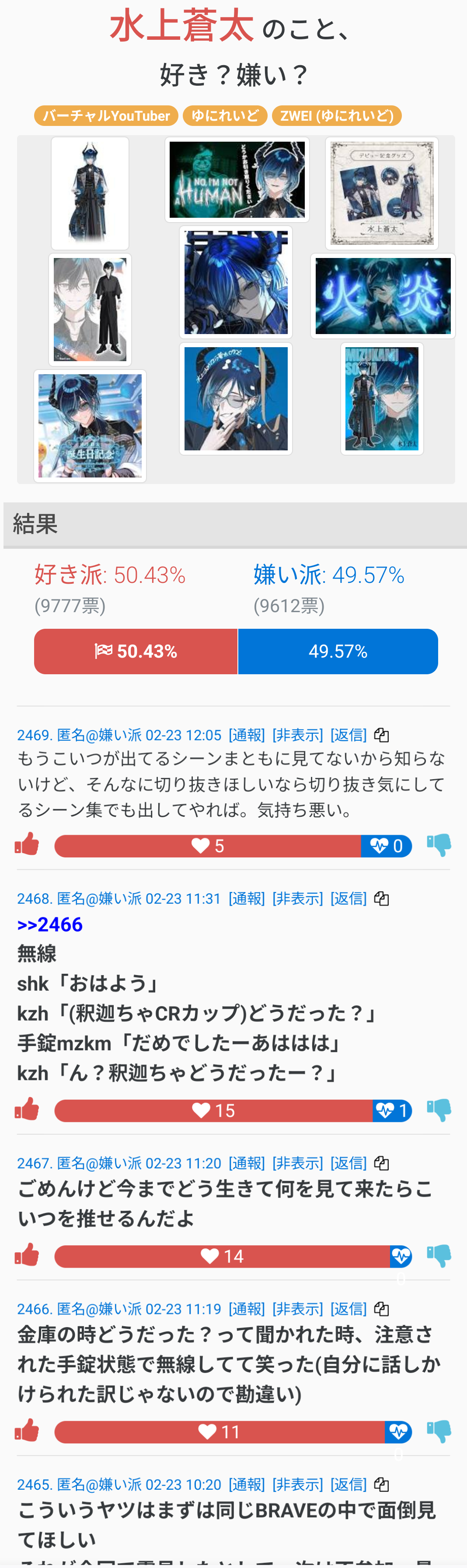Like comment 2468 with thumbs up
This screenshot has height=1568, width=467.
click(x=27, y=1109)
